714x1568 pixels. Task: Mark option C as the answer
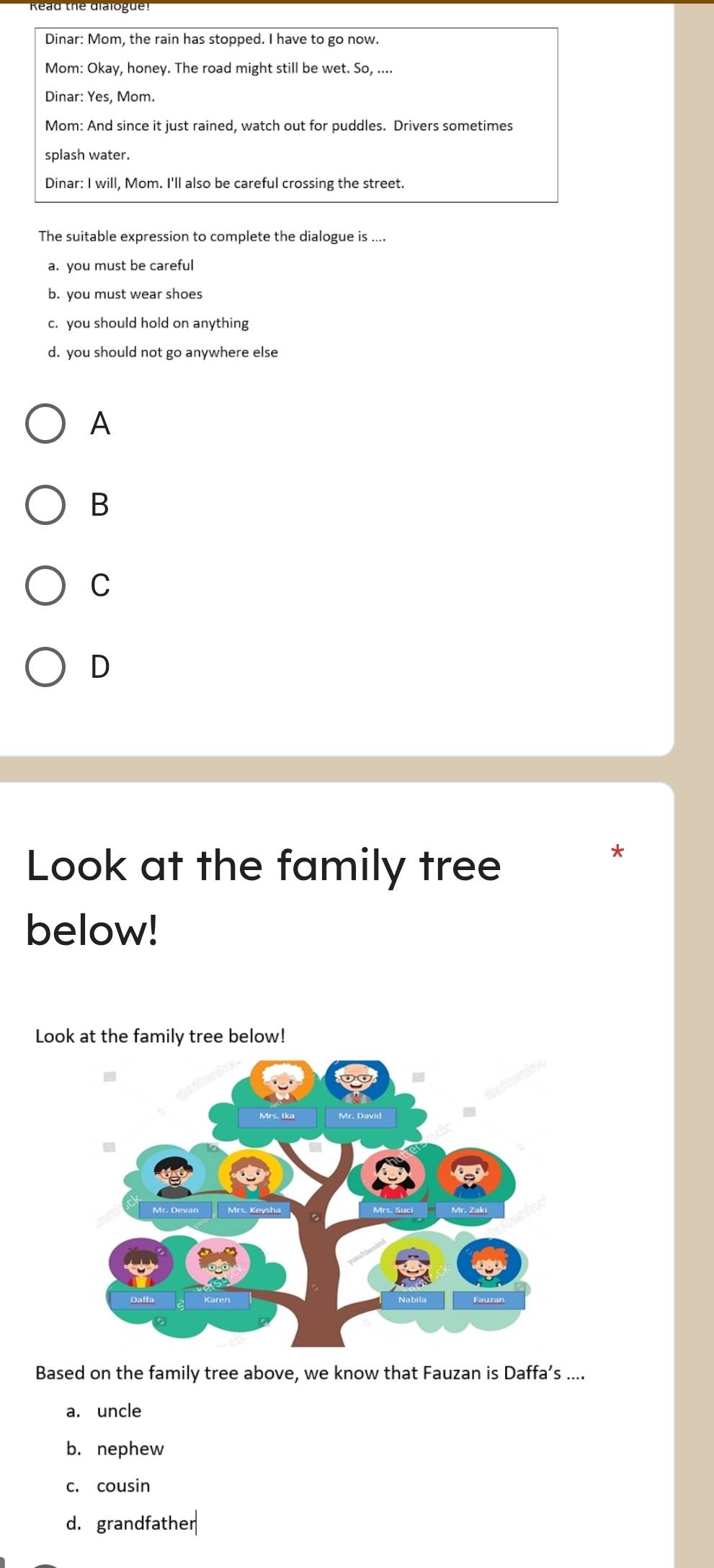45,586
